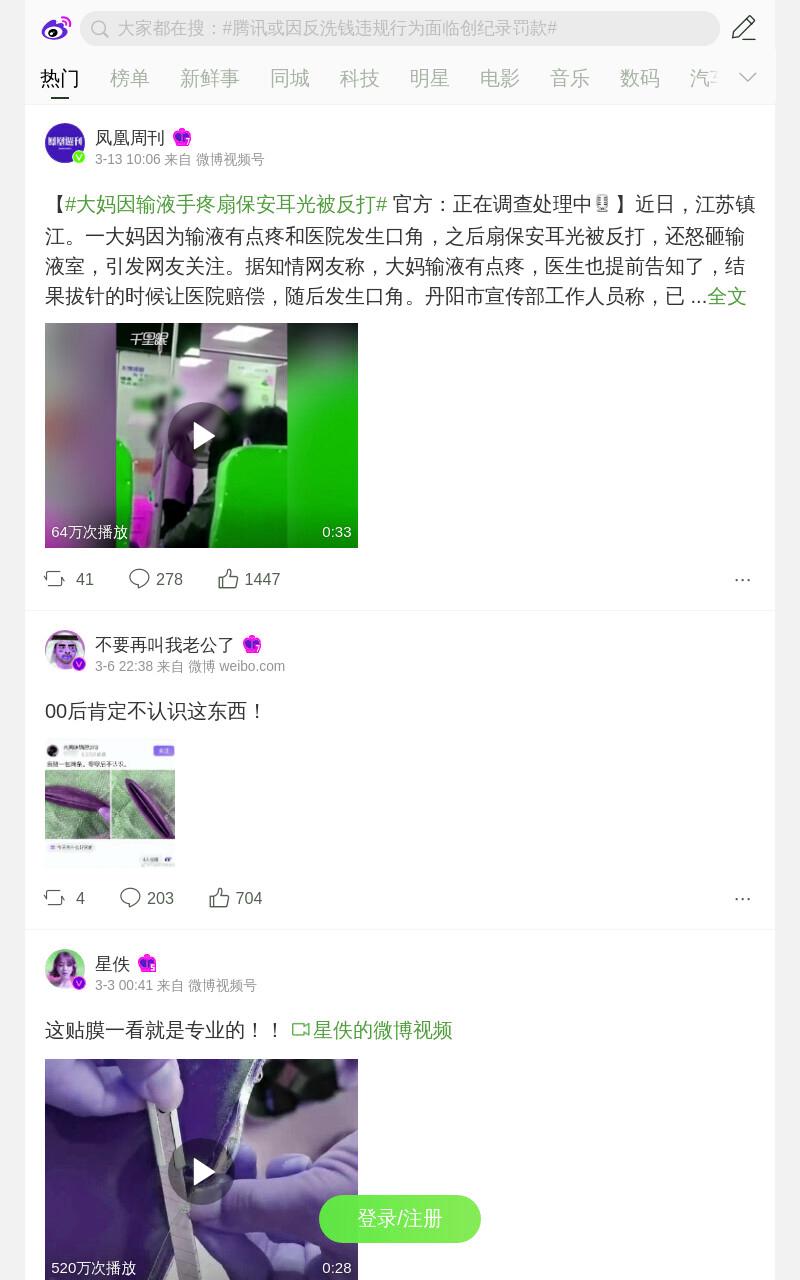Expand the channel list chevron
Viewport: 800px width, 1280px height.
(x=748, y=77)
